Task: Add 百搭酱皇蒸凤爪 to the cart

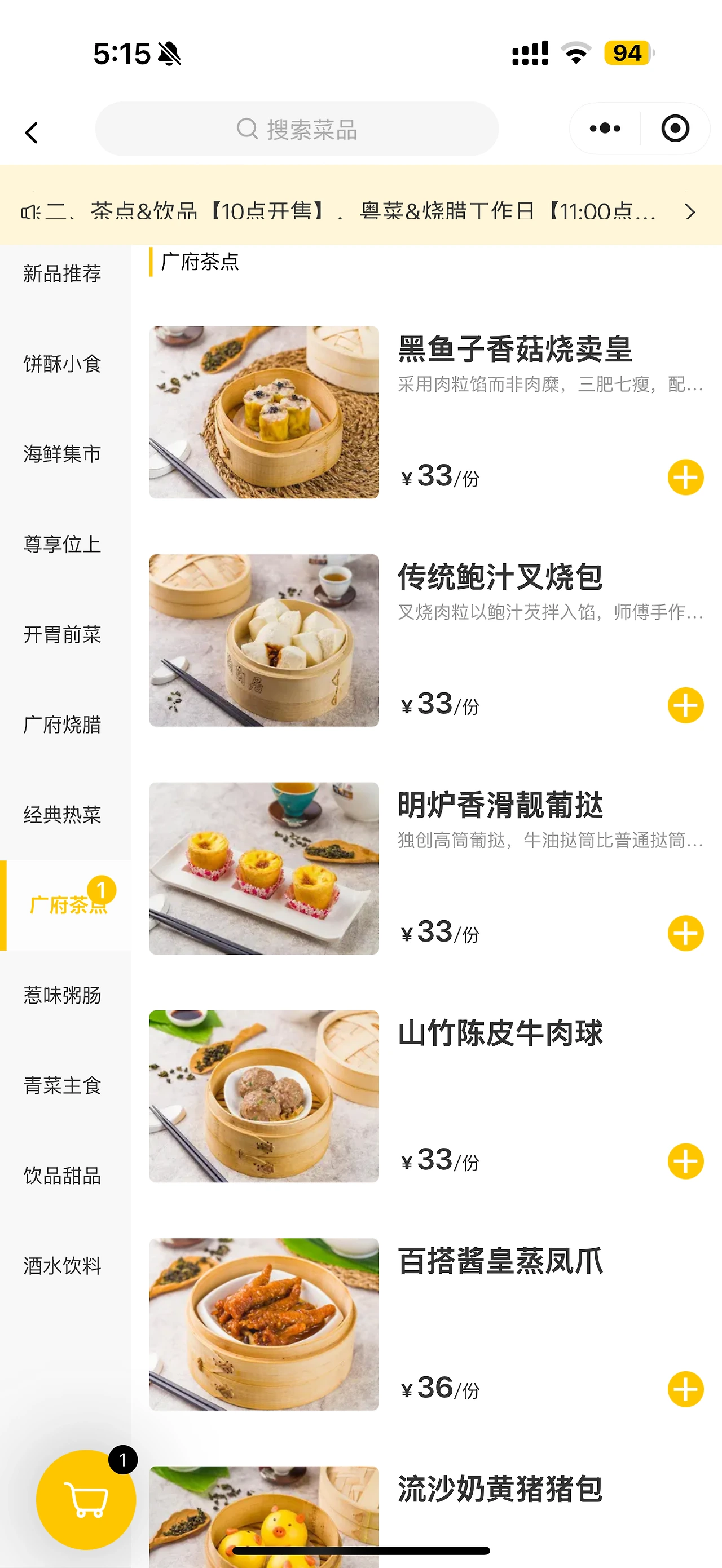Action: coord(685,1389)
